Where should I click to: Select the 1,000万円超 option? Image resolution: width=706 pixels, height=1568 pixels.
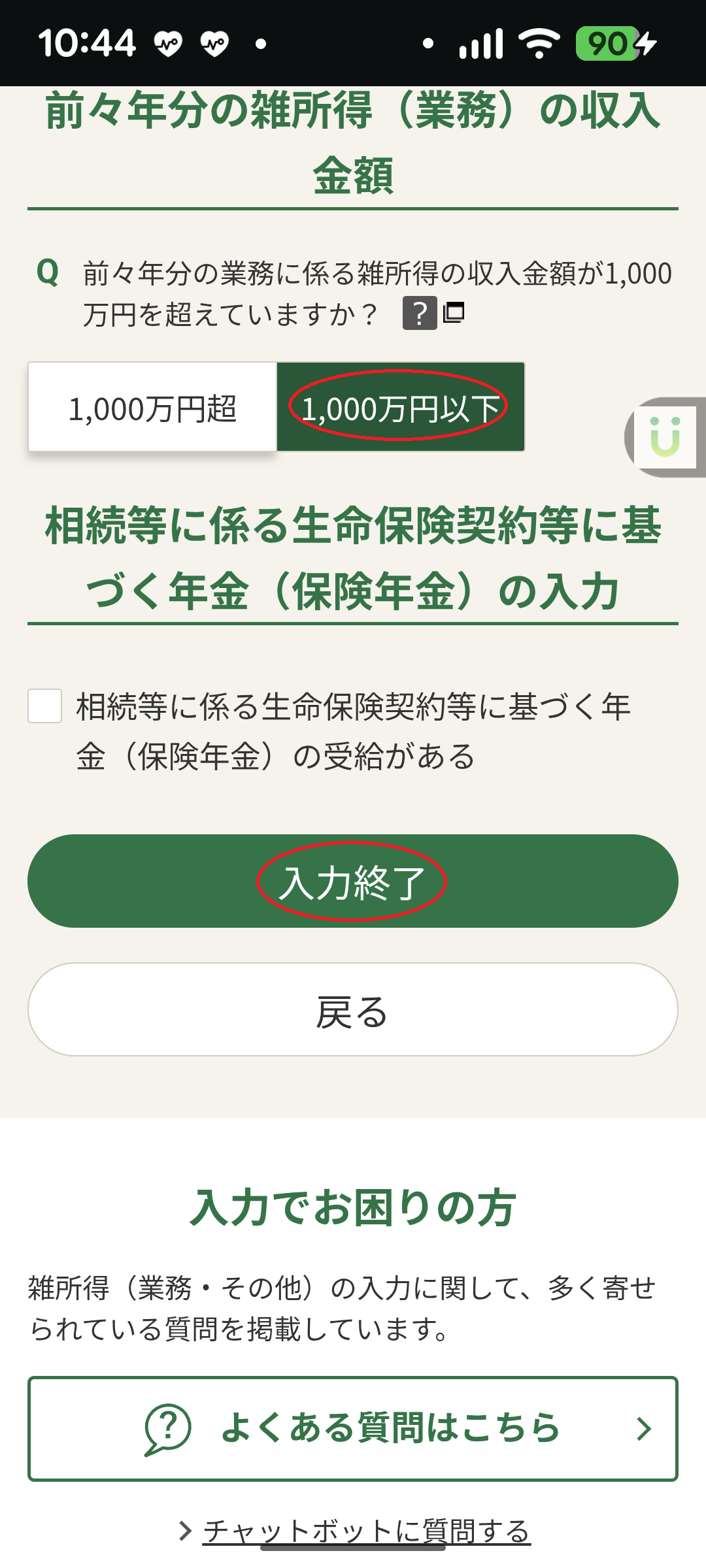click(152, 407)
